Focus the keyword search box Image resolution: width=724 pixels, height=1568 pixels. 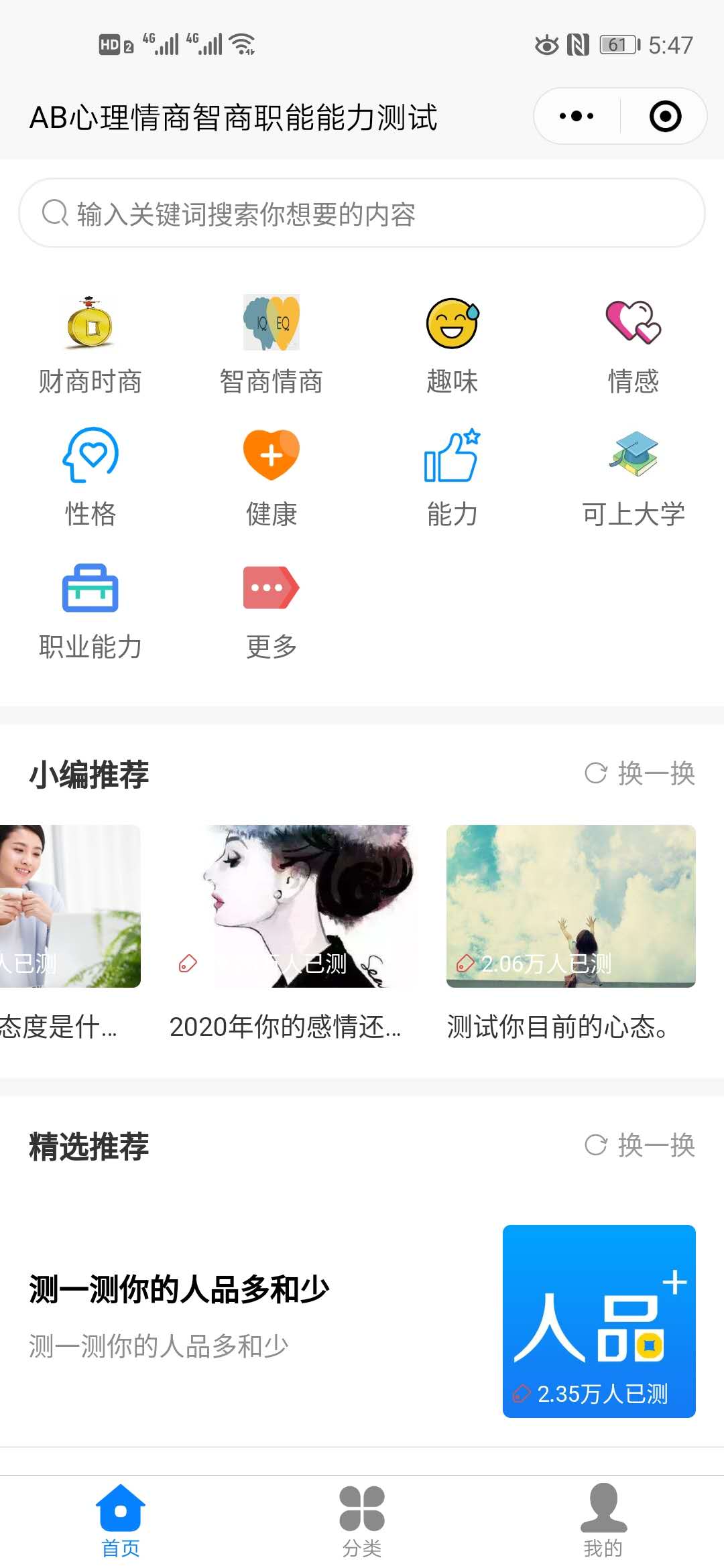362,213
